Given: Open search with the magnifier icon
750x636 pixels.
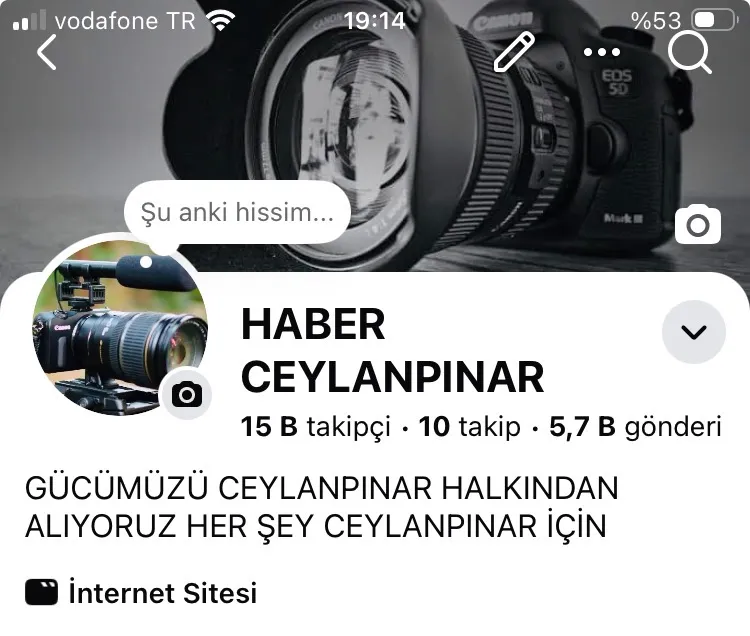Looking at the screenshot, I should (x=689, y=51).
